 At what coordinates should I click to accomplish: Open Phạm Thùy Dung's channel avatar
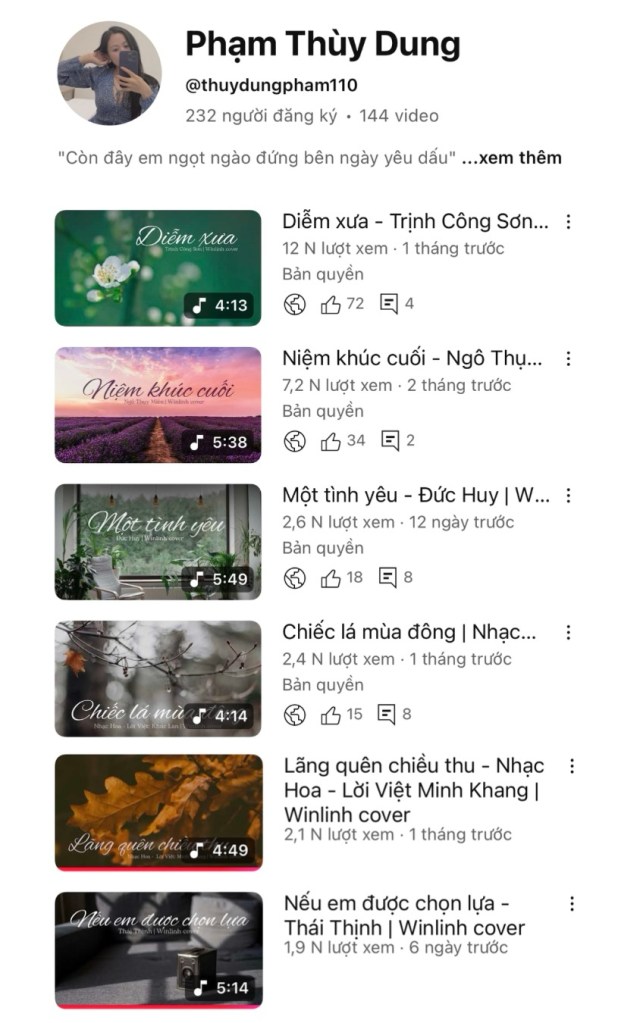click(x=109, y=73)
